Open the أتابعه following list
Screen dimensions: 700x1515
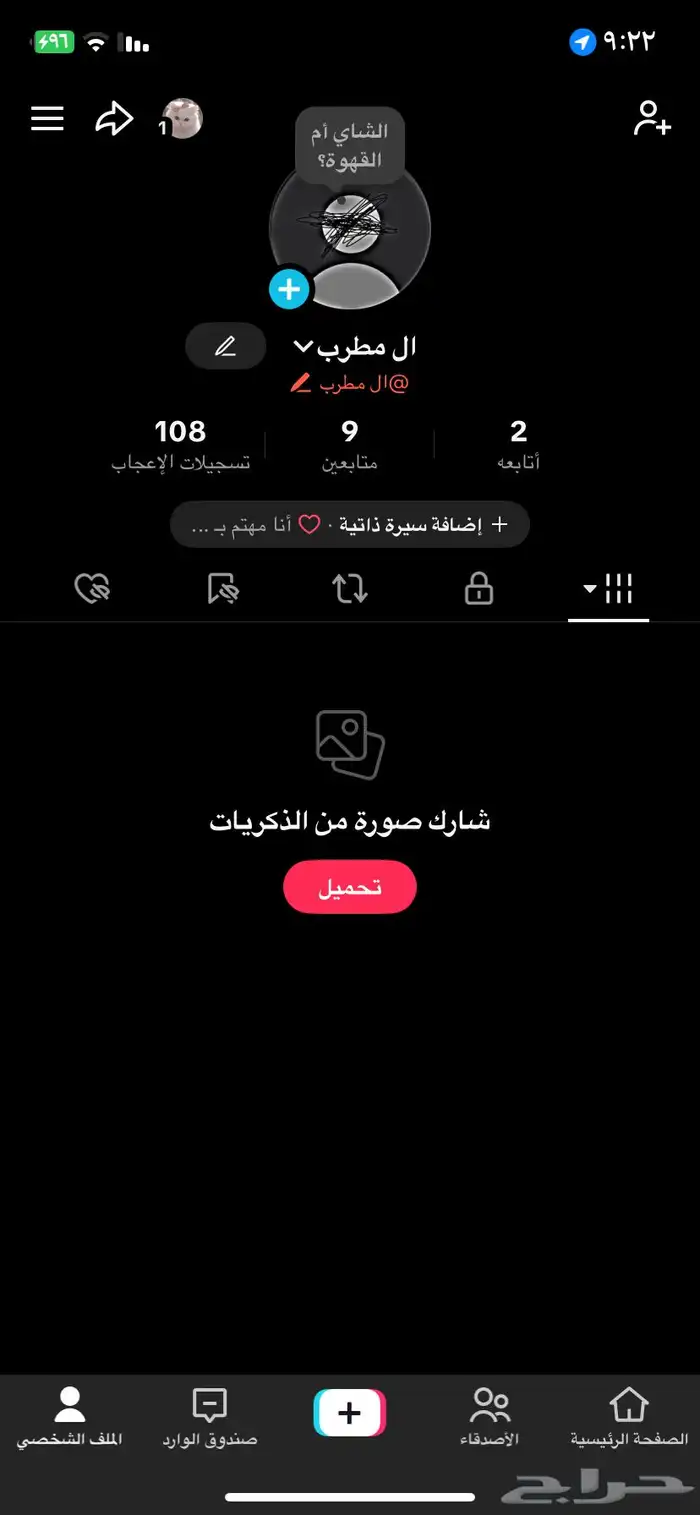coord(518,445)
